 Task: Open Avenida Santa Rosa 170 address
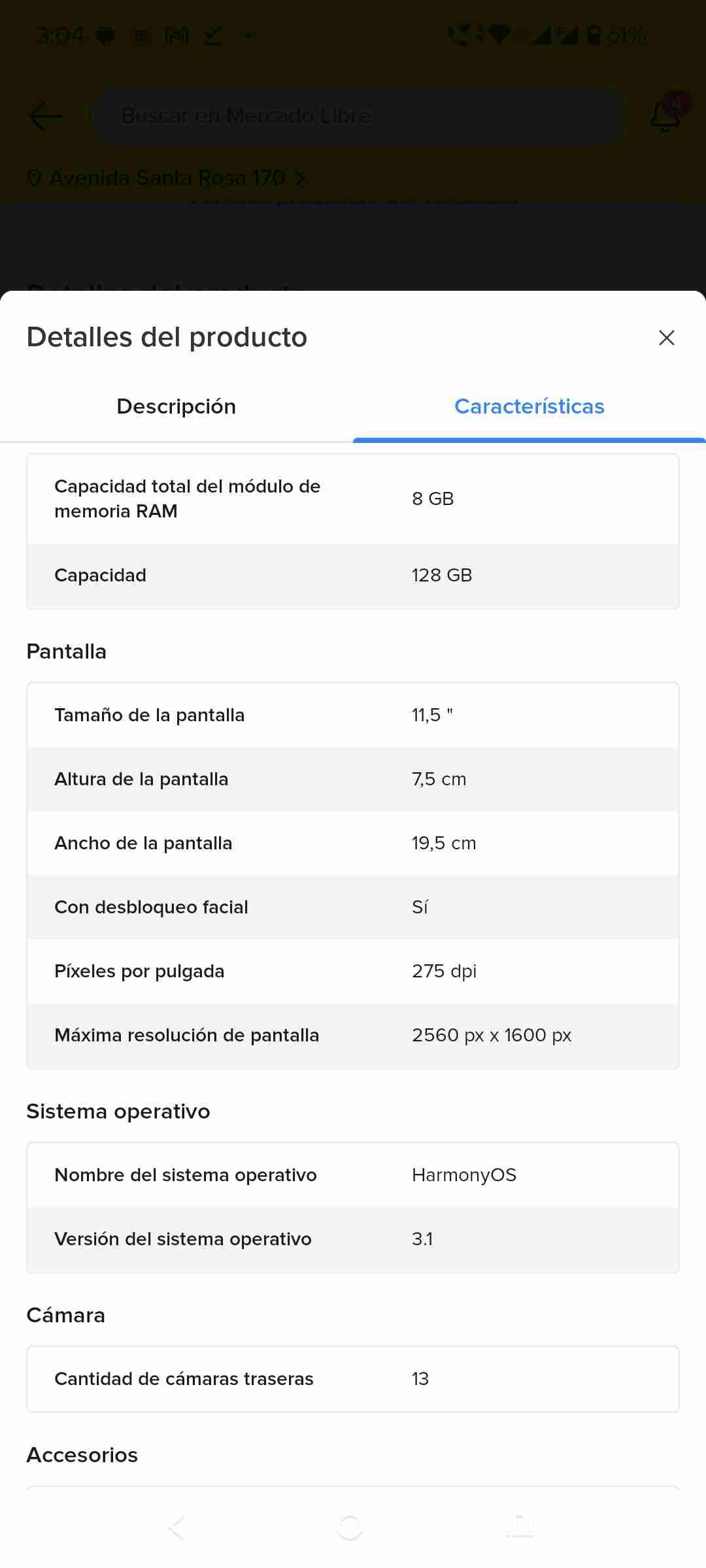pos(167,178)
